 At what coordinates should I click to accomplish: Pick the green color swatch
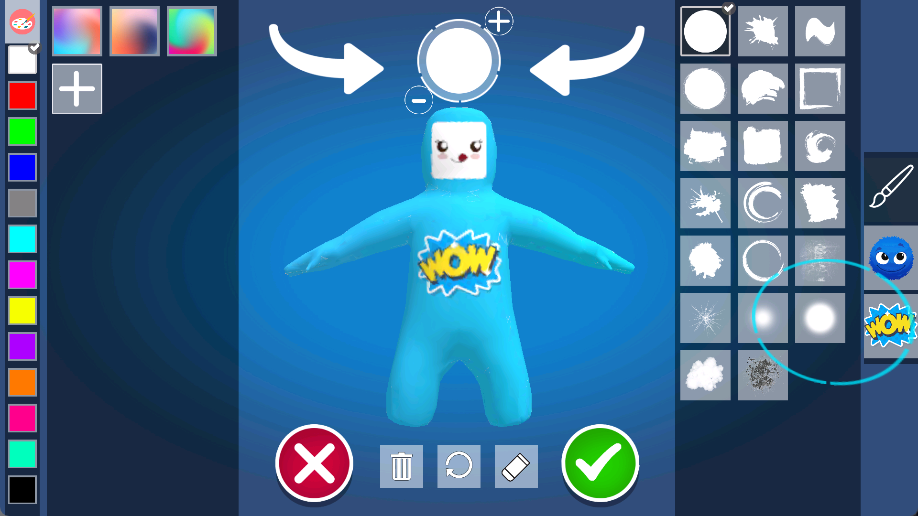(x=22, y=131)
